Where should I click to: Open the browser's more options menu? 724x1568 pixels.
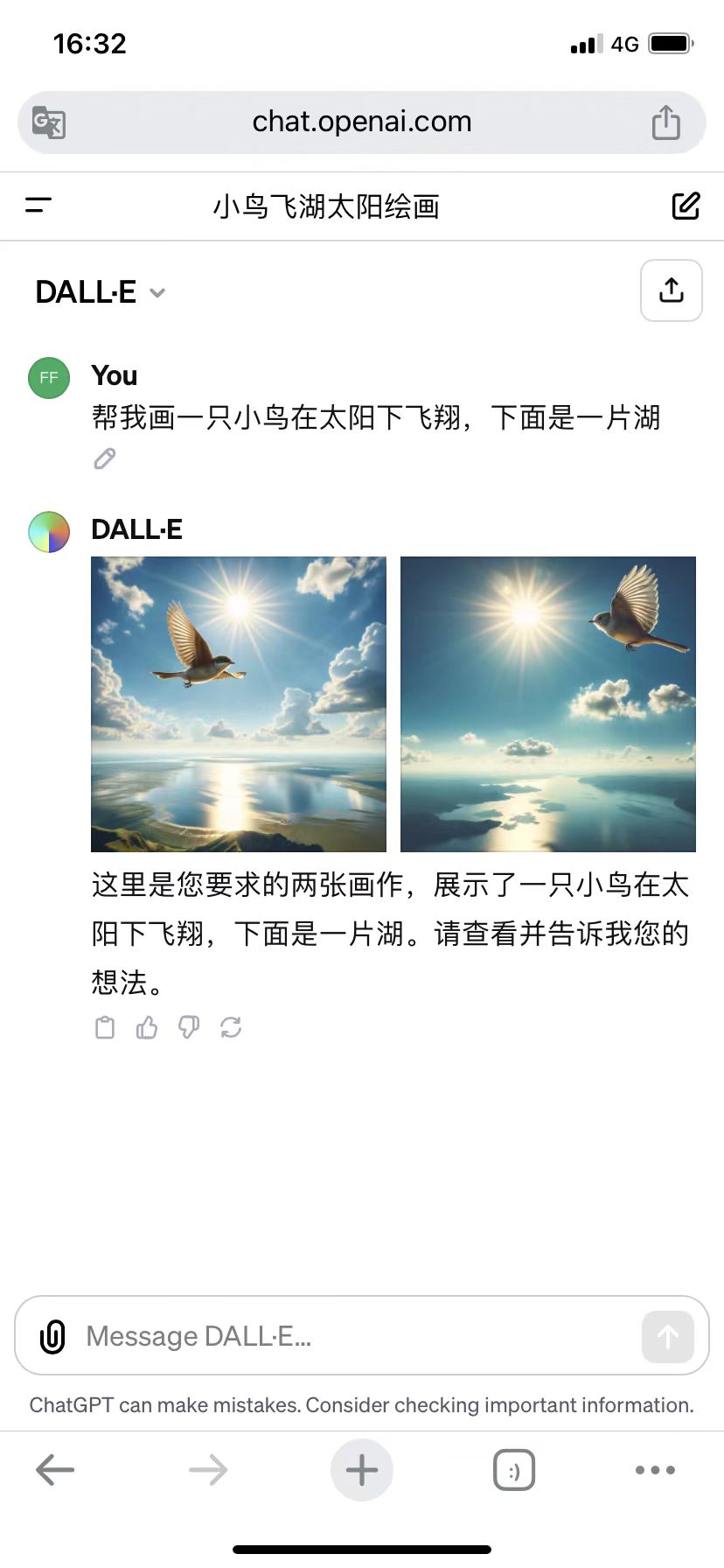656,1470
